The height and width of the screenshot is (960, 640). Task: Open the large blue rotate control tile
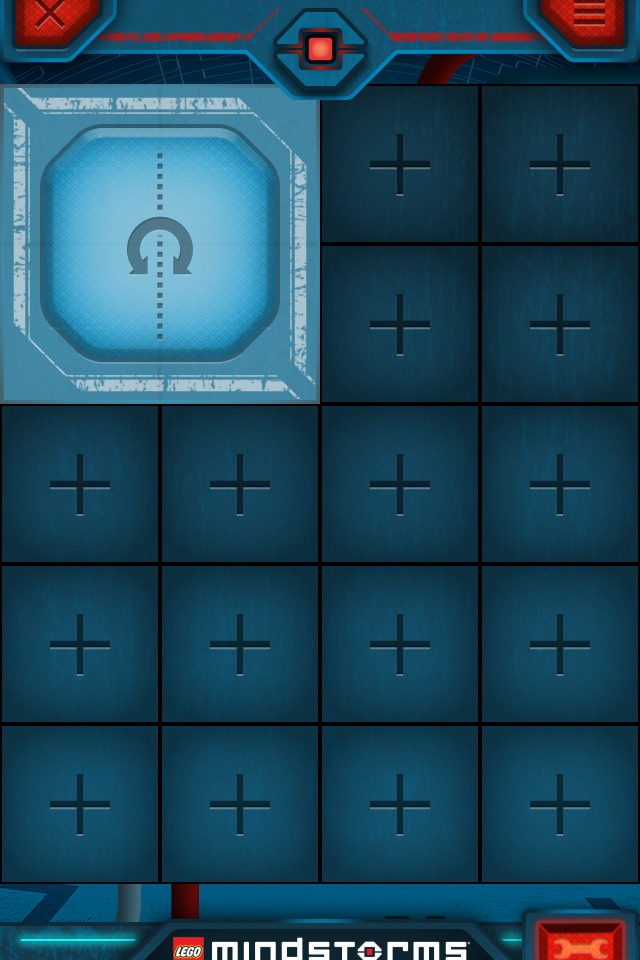click(160, 244)
